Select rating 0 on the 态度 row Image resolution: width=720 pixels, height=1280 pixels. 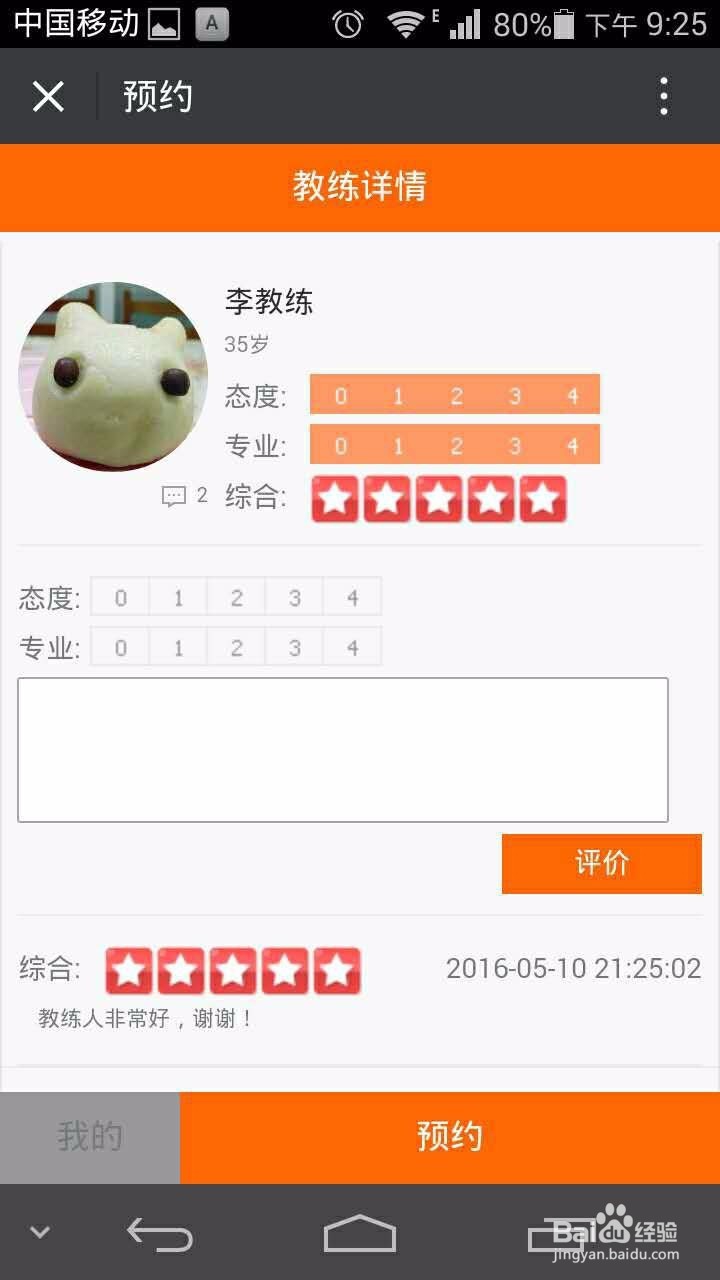[119, 597]
